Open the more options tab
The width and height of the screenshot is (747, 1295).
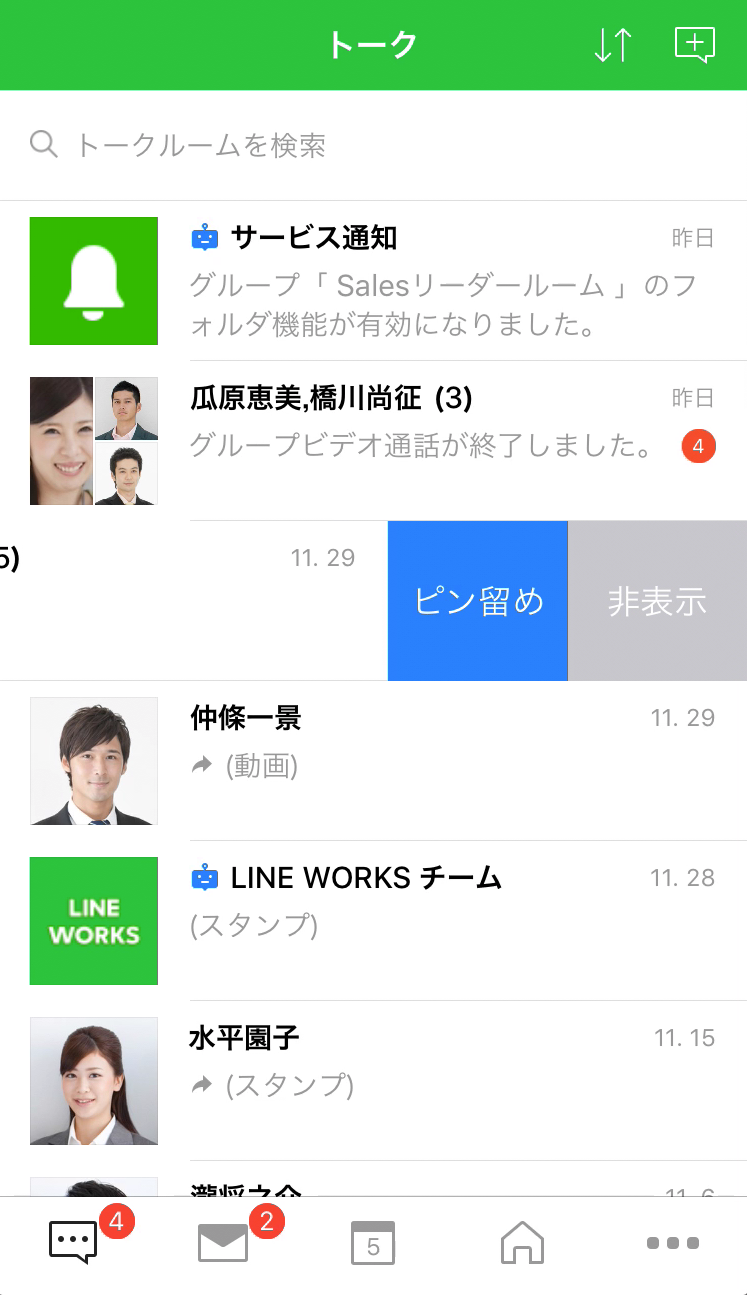coord(672,1243)
